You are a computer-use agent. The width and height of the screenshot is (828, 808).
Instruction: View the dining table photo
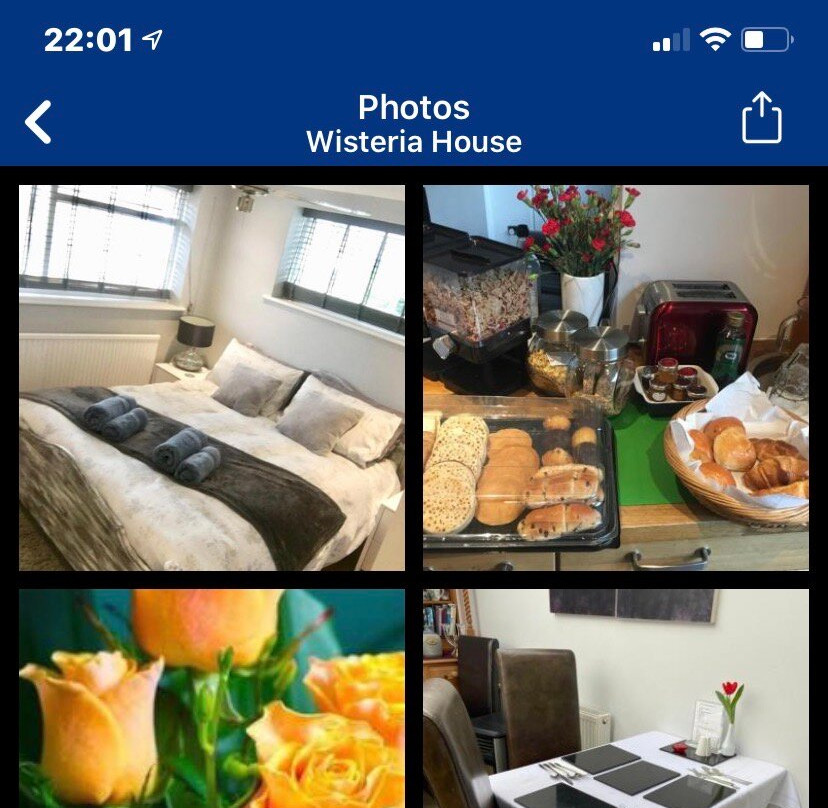coord(615,698)
